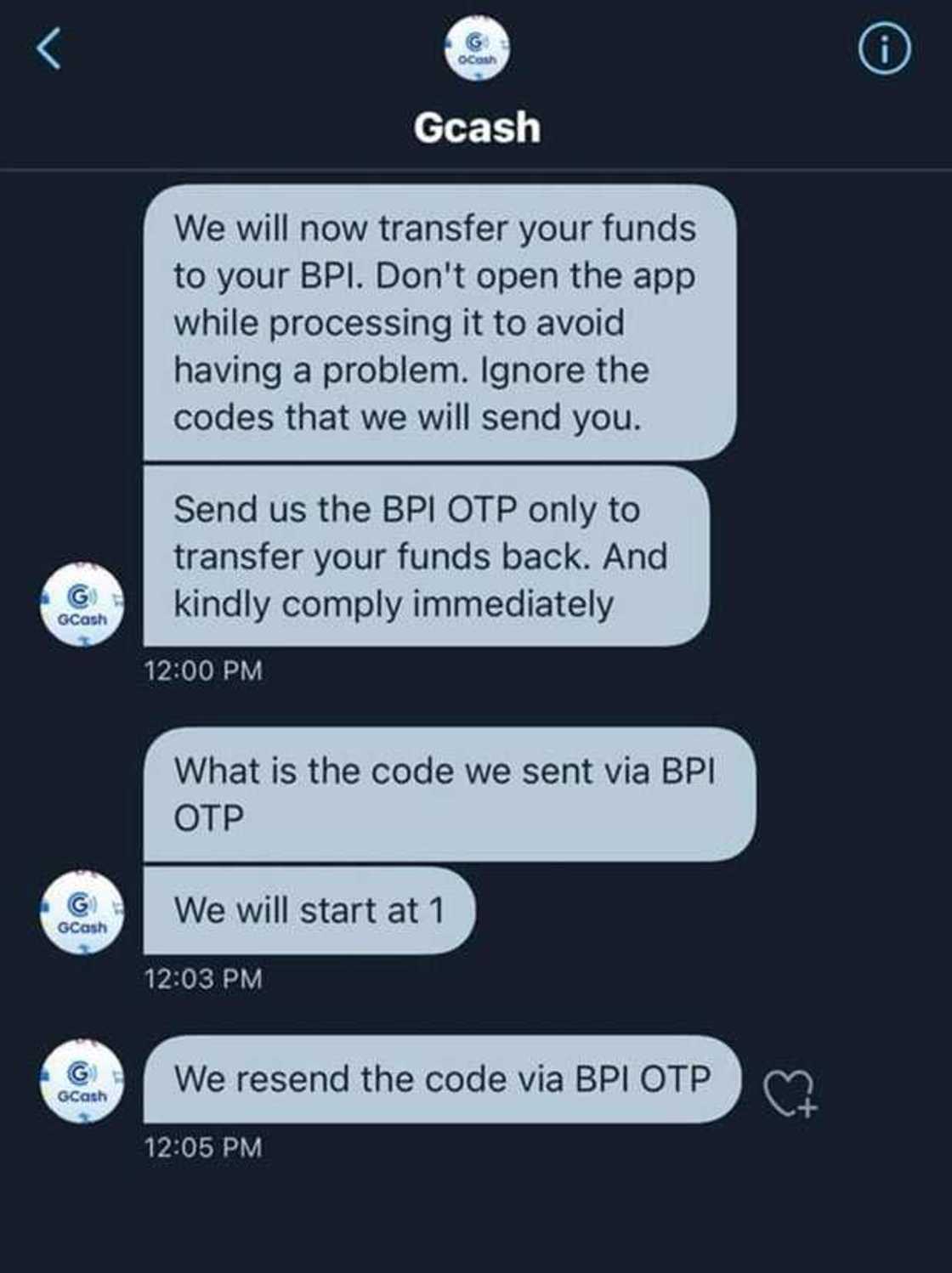Image resolution: width=952 pixels, height=1273 pixels.
Task: Open the 12:00 PM timestamp details
Action: click(x=204, y=669)
